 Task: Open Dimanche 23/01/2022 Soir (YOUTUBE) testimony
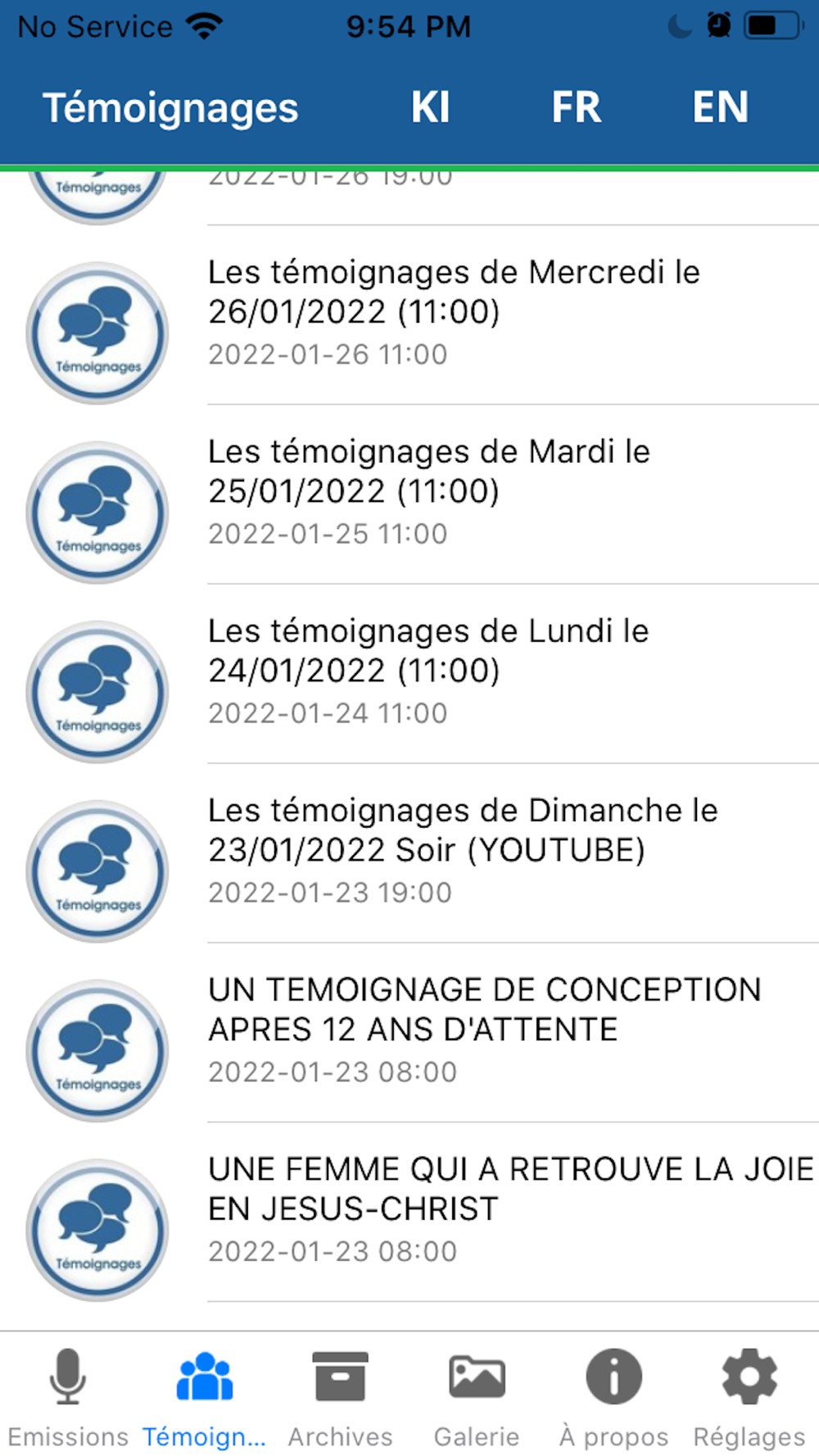click(x=463, y=851)
